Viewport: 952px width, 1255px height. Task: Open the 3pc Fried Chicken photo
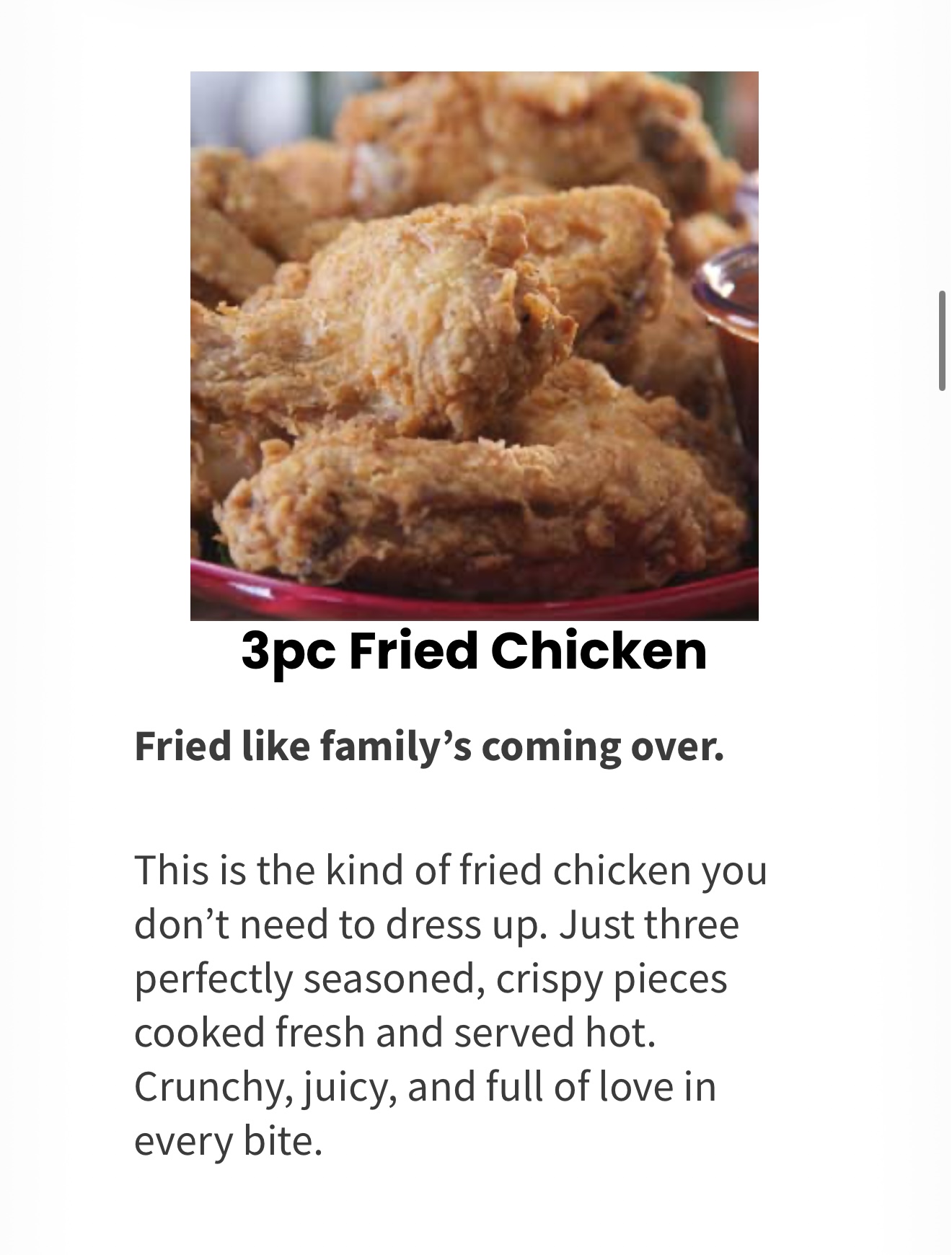tap(474, 345)
